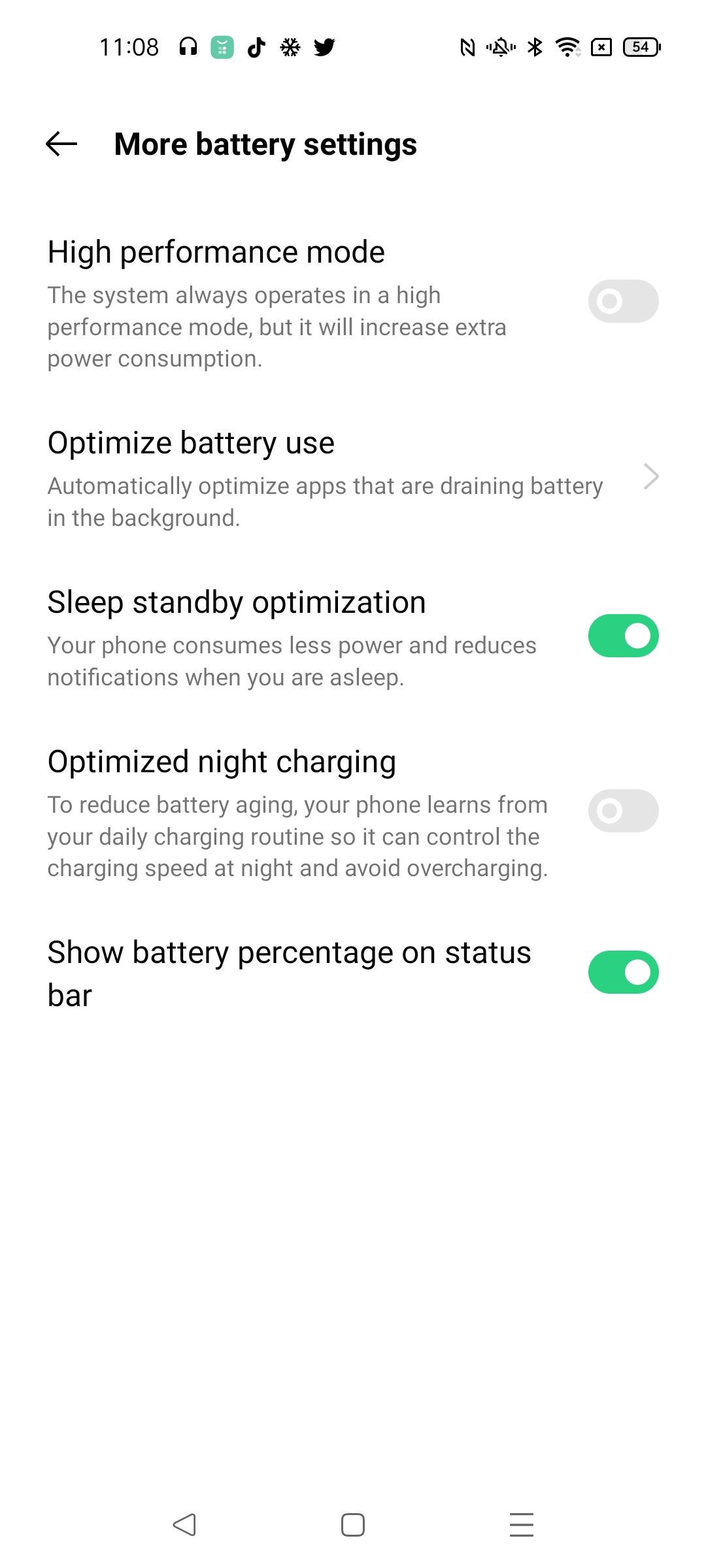The height and width of the screenshot is (1568, 706).
Task: Tap the snowflake notification icon
Action: (290, 46)
